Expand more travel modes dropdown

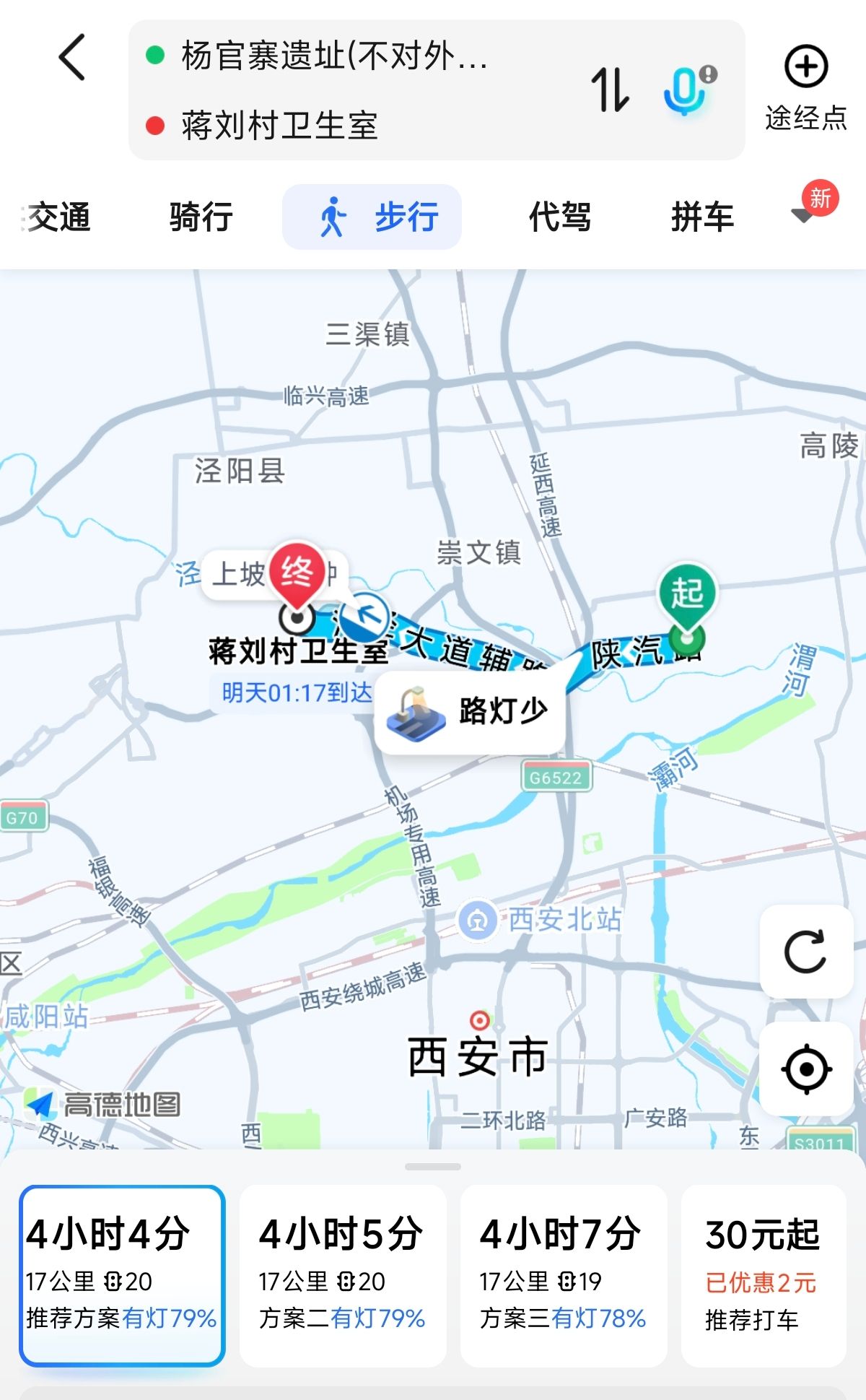coord(803,215)
